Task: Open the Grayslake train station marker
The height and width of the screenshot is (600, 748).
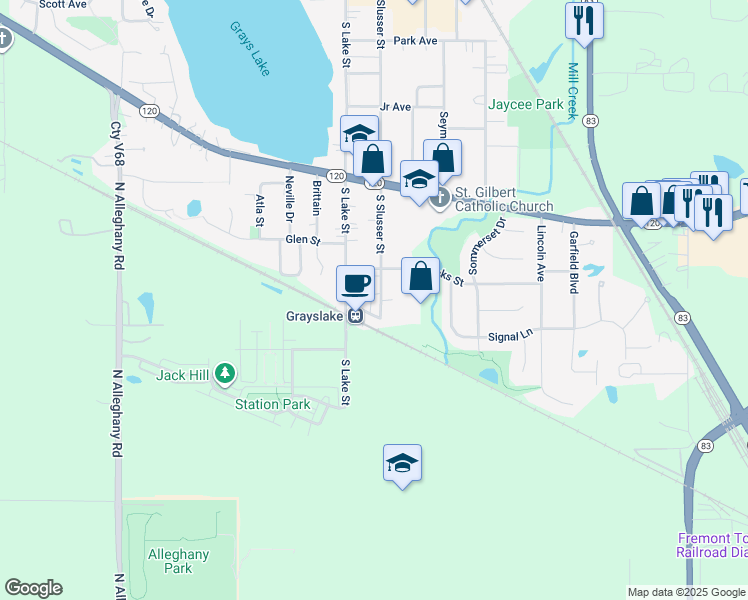Action: tap(354, 316)
